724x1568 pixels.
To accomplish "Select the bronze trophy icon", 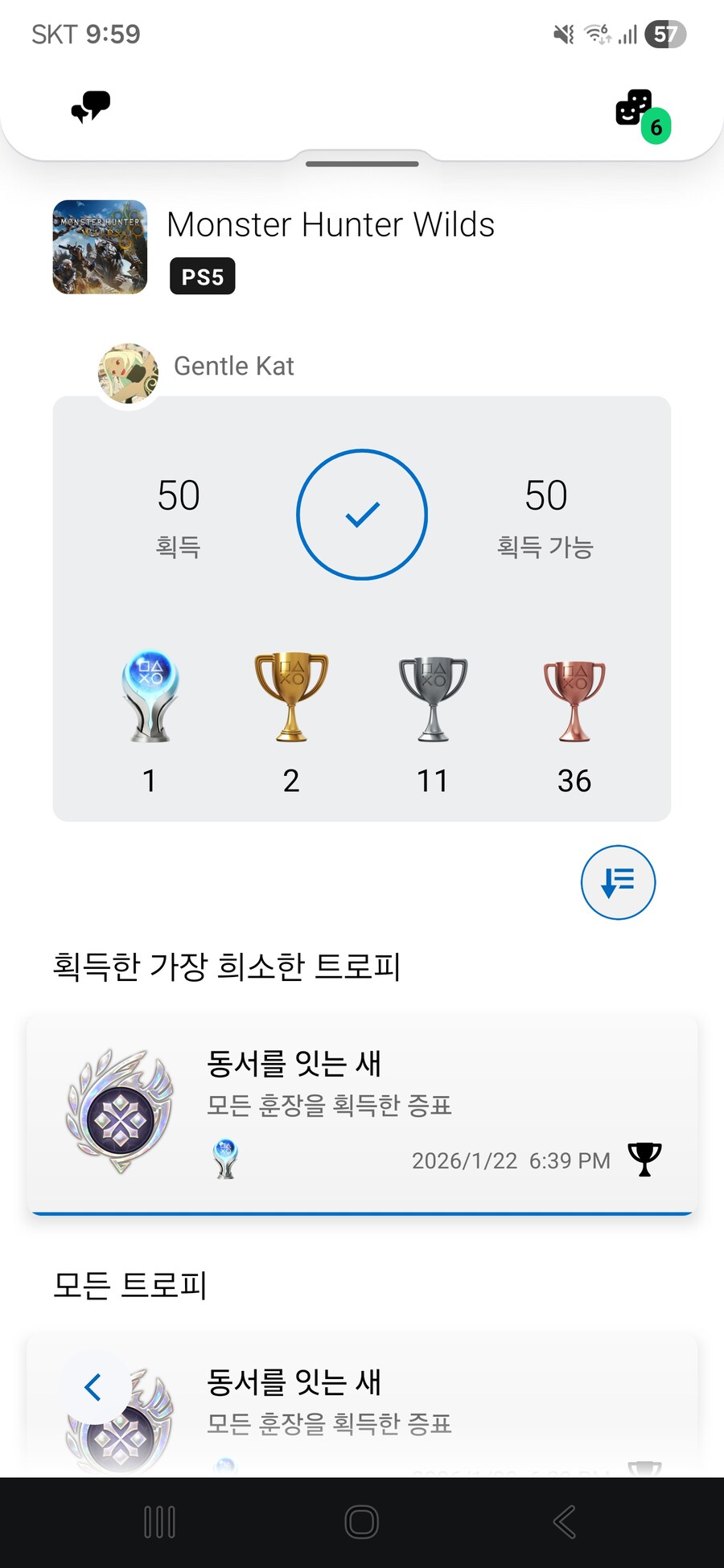I will [x=574, y=698].
